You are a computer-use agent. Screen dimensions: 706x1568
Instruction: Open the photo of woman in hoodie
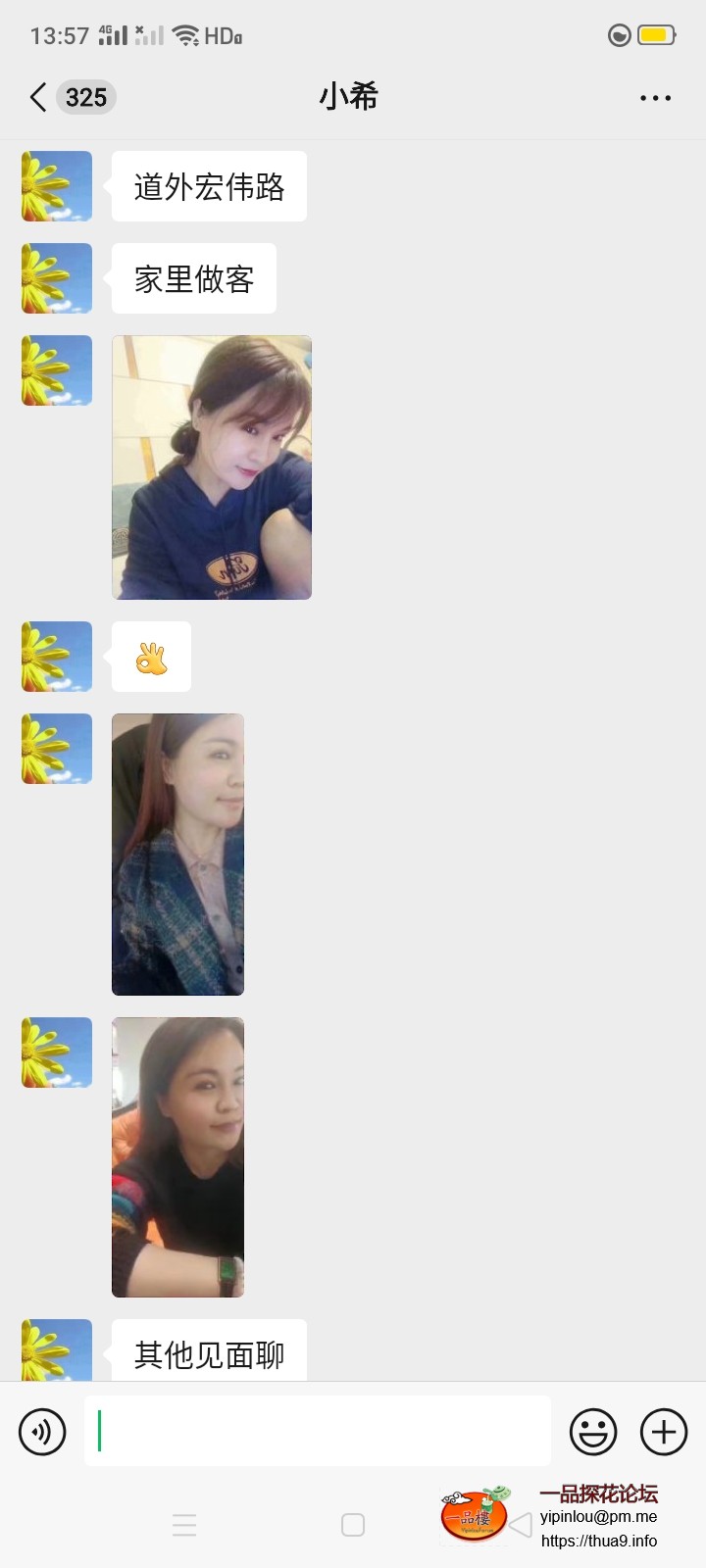click(x=212, y=467)
